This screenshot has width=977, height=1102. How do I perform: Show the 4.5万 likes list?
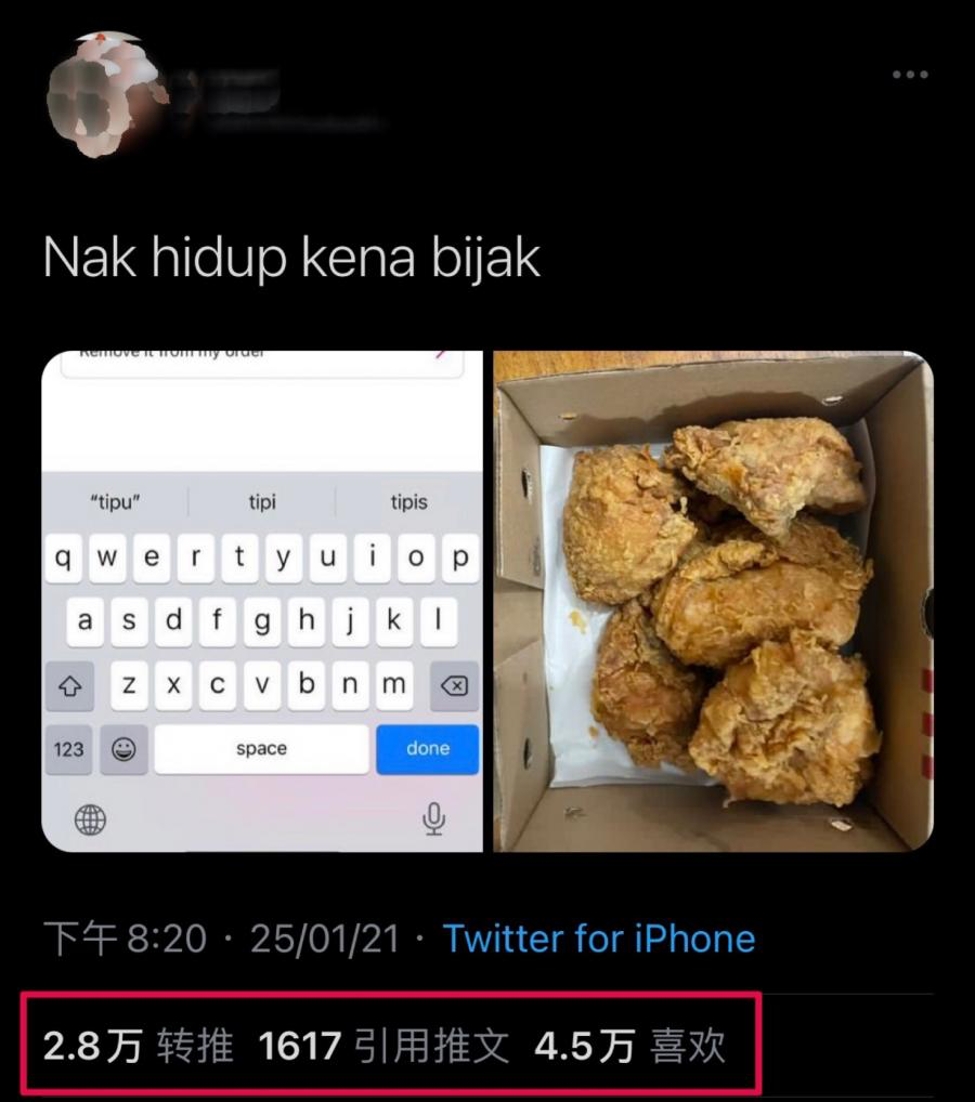(x=629, y=1046)
